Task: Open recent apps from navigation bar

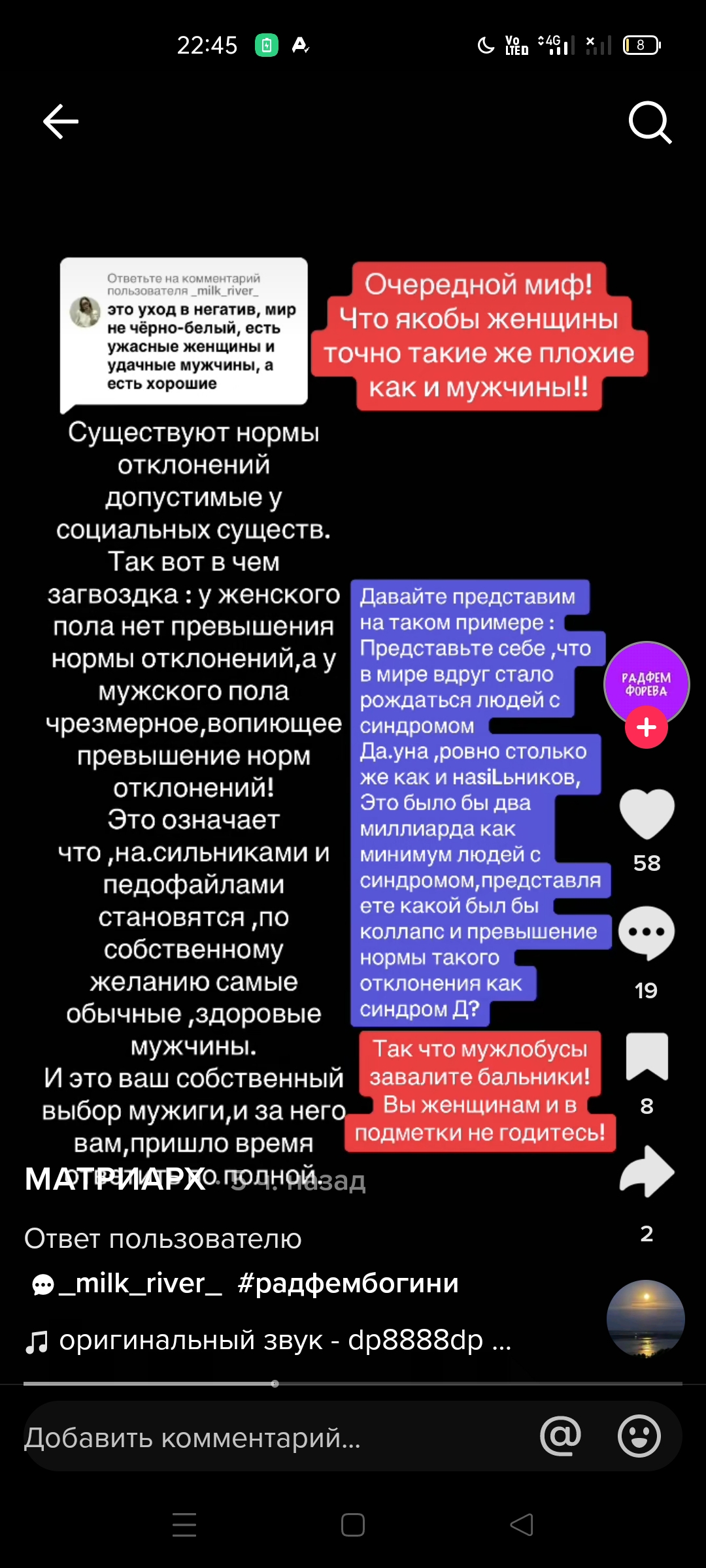Action: [184, 1525]
